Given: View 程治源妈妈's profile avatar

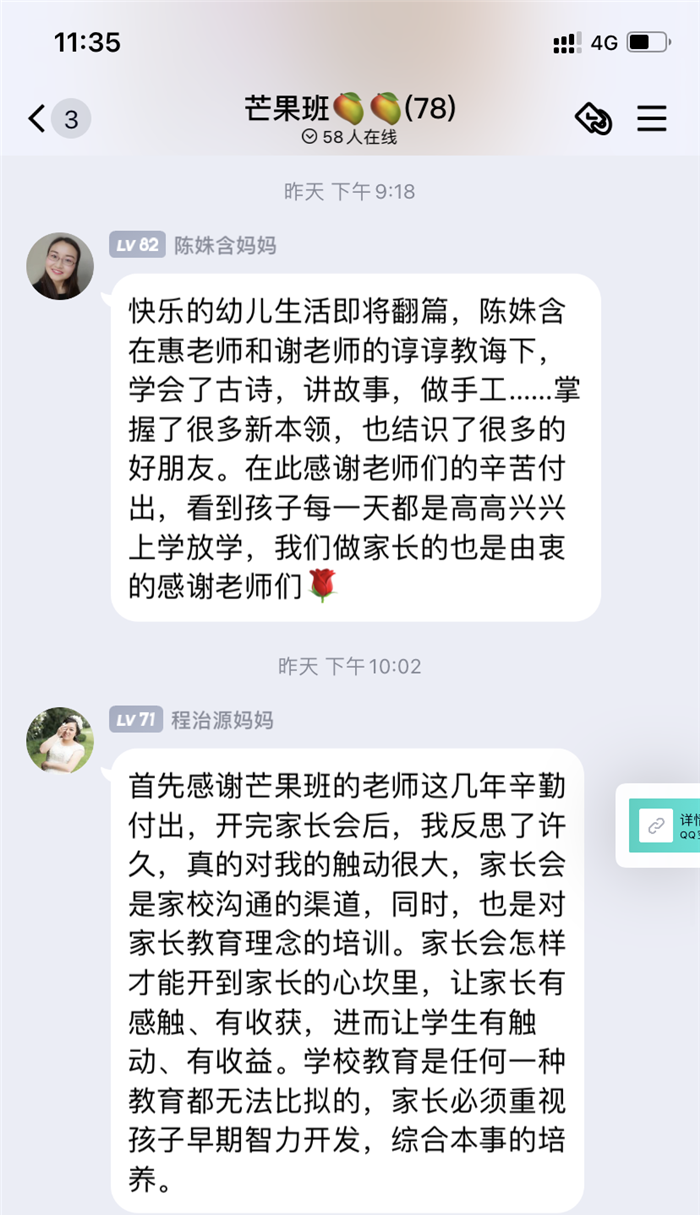Looking at the screenshot, I should click(60, 740).
